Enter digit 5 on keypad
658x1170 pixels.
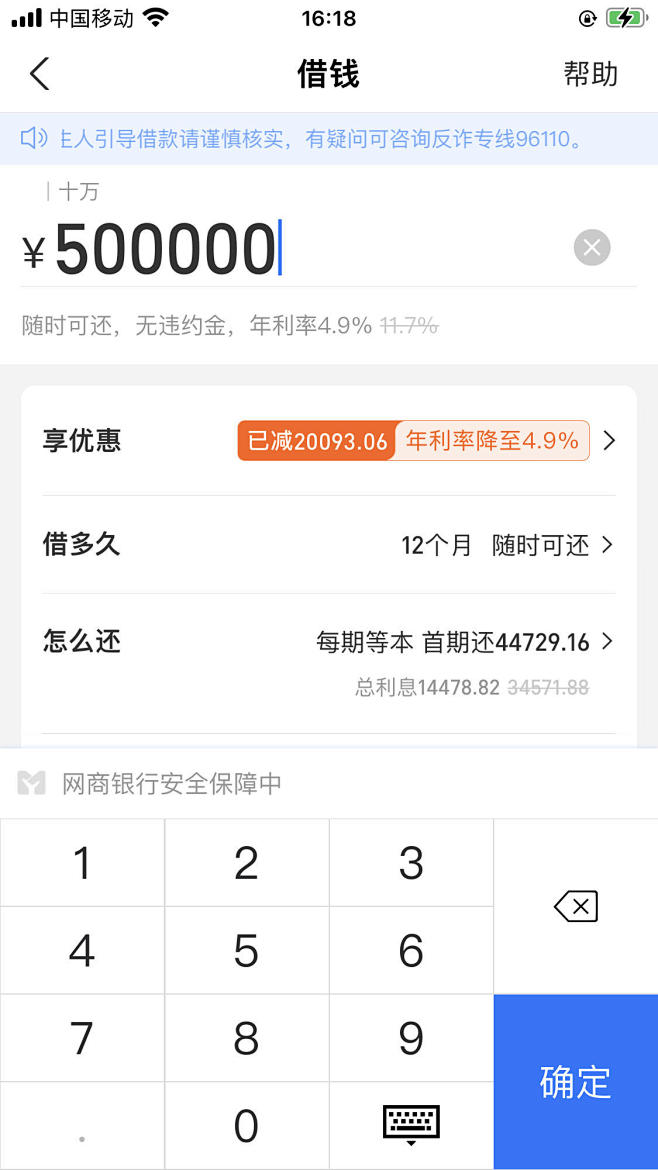[x=246, y=951]
